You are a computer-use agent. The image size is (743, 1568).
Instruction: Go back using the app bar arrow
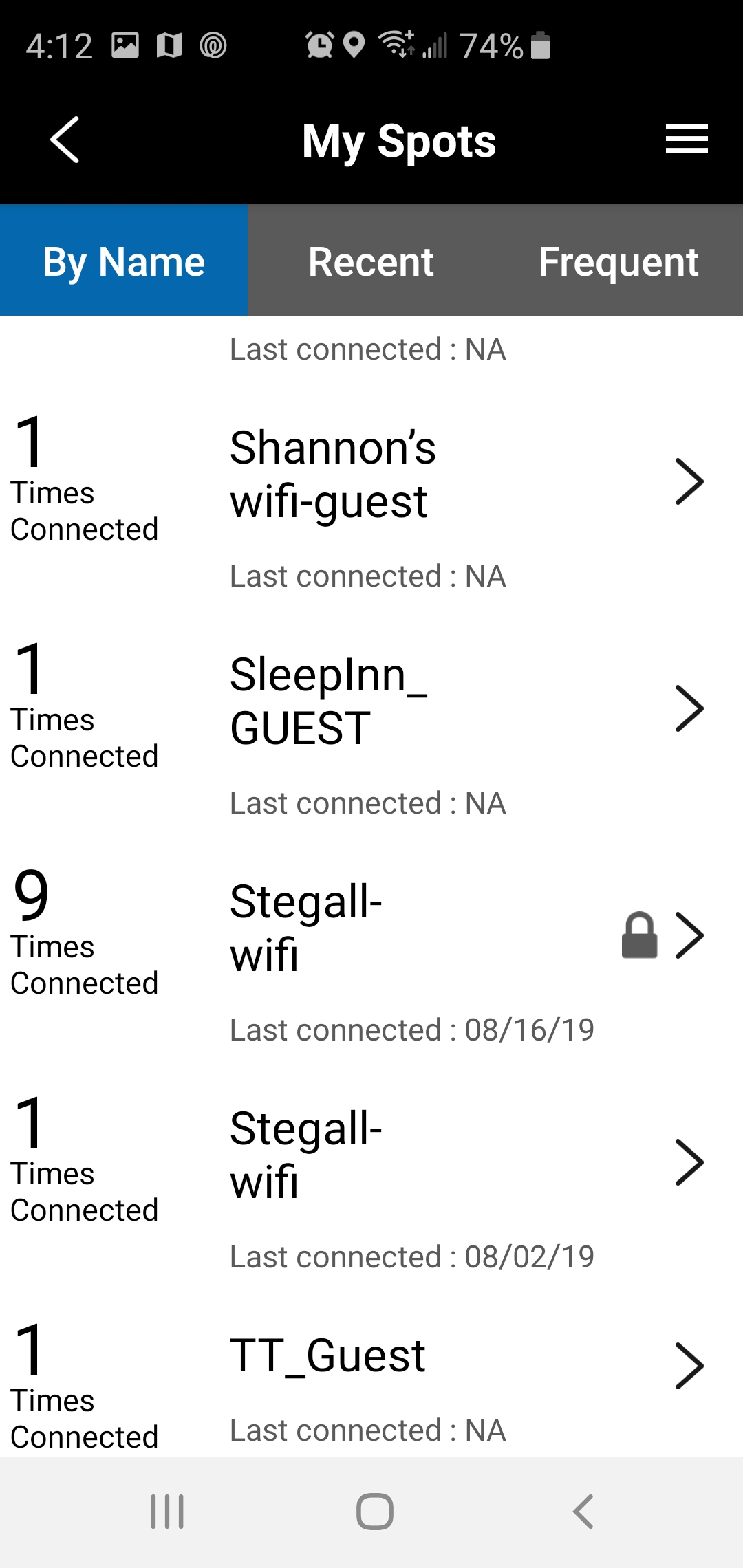click(65, 140)
